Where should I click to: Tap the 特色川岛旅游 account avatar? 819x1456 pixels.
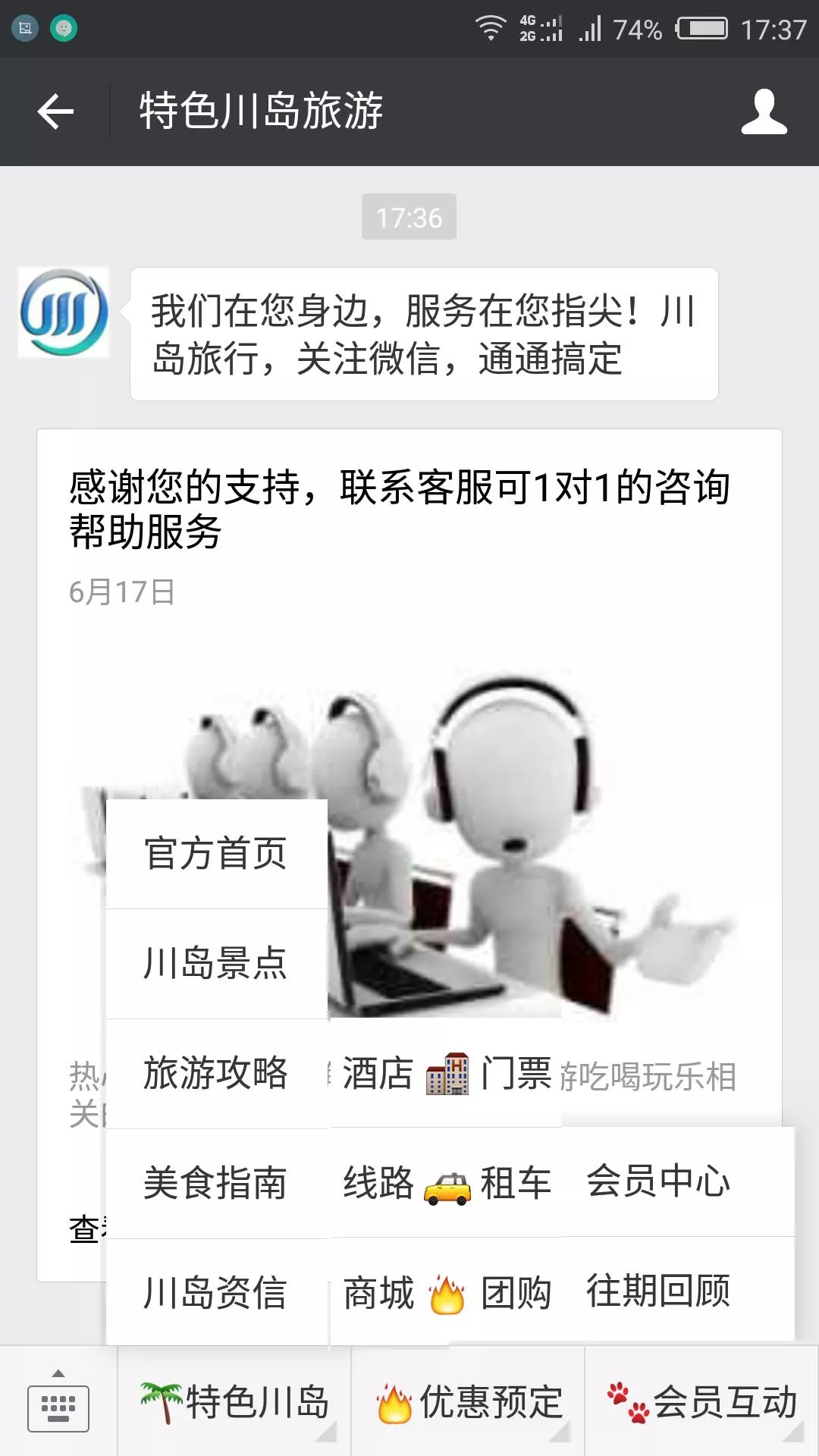(64, 312)
